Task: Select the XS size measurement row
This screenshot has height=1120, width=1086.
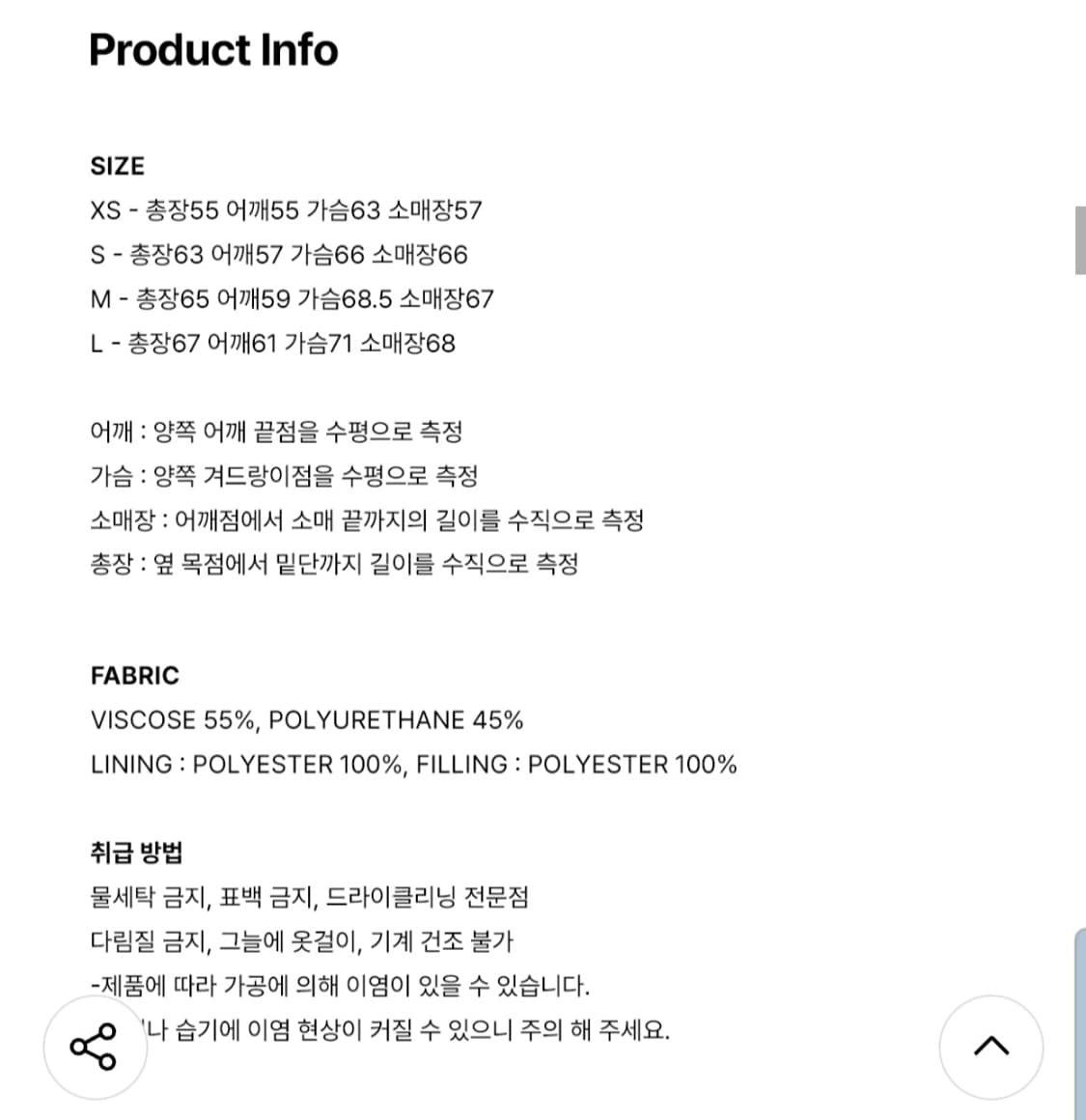Action: [287, 210]
